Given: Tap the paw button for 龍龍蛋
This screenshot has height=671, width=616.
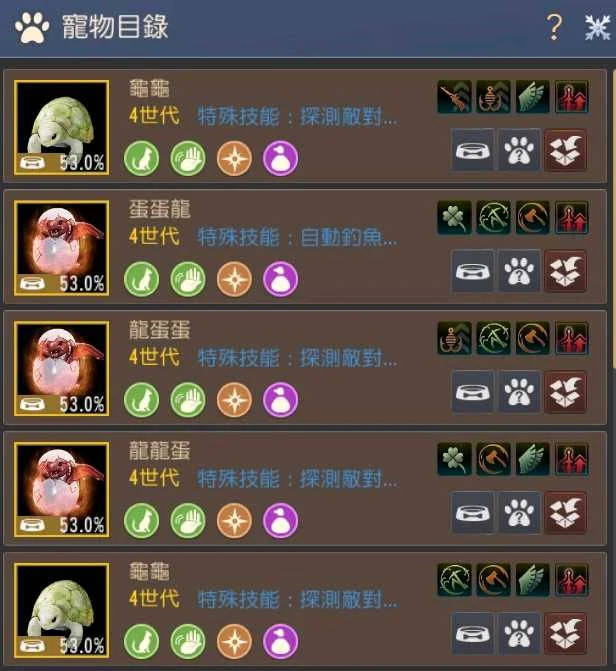Looking at the screenshot, I should (519, 512).
